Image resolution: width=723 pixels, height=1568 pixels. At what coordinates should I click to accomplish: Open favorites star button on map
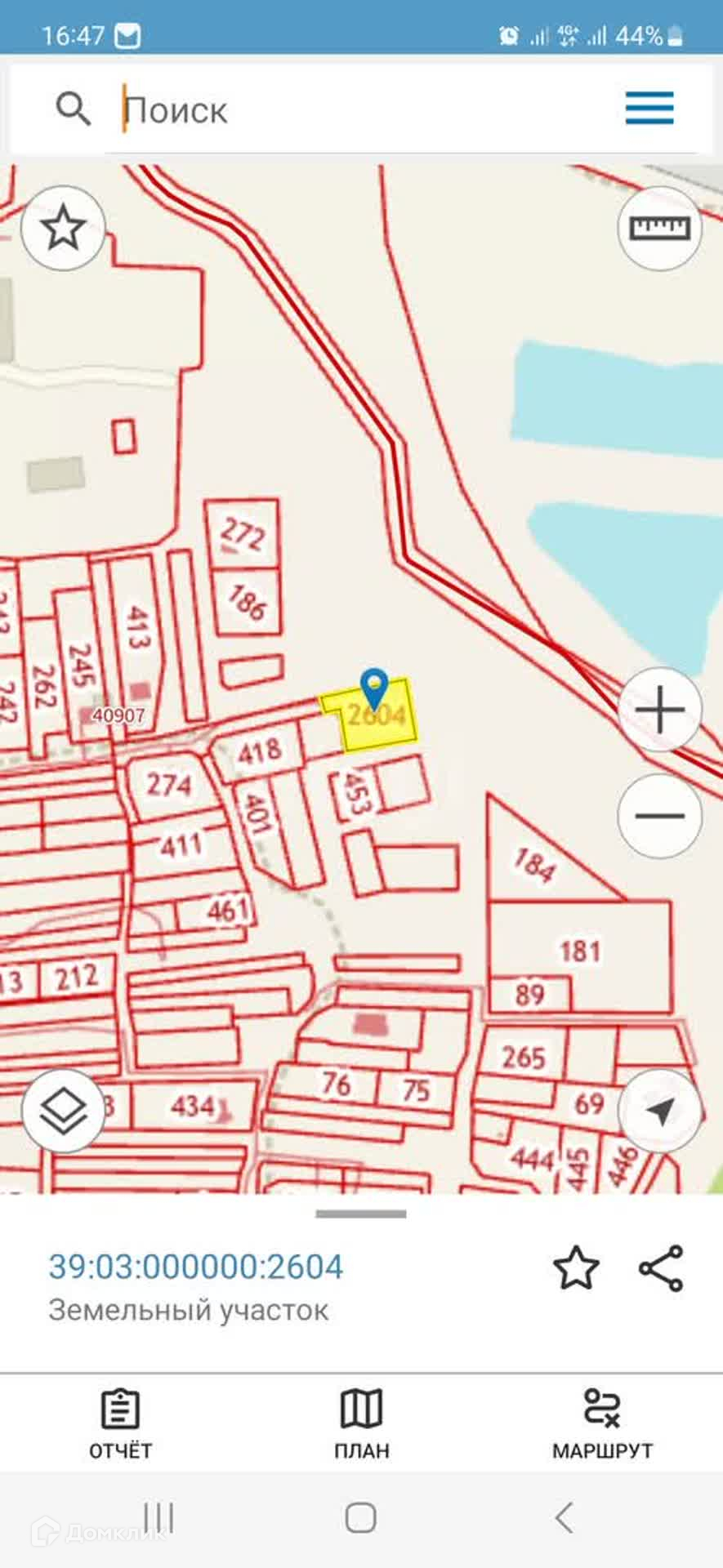click(63, 228)
